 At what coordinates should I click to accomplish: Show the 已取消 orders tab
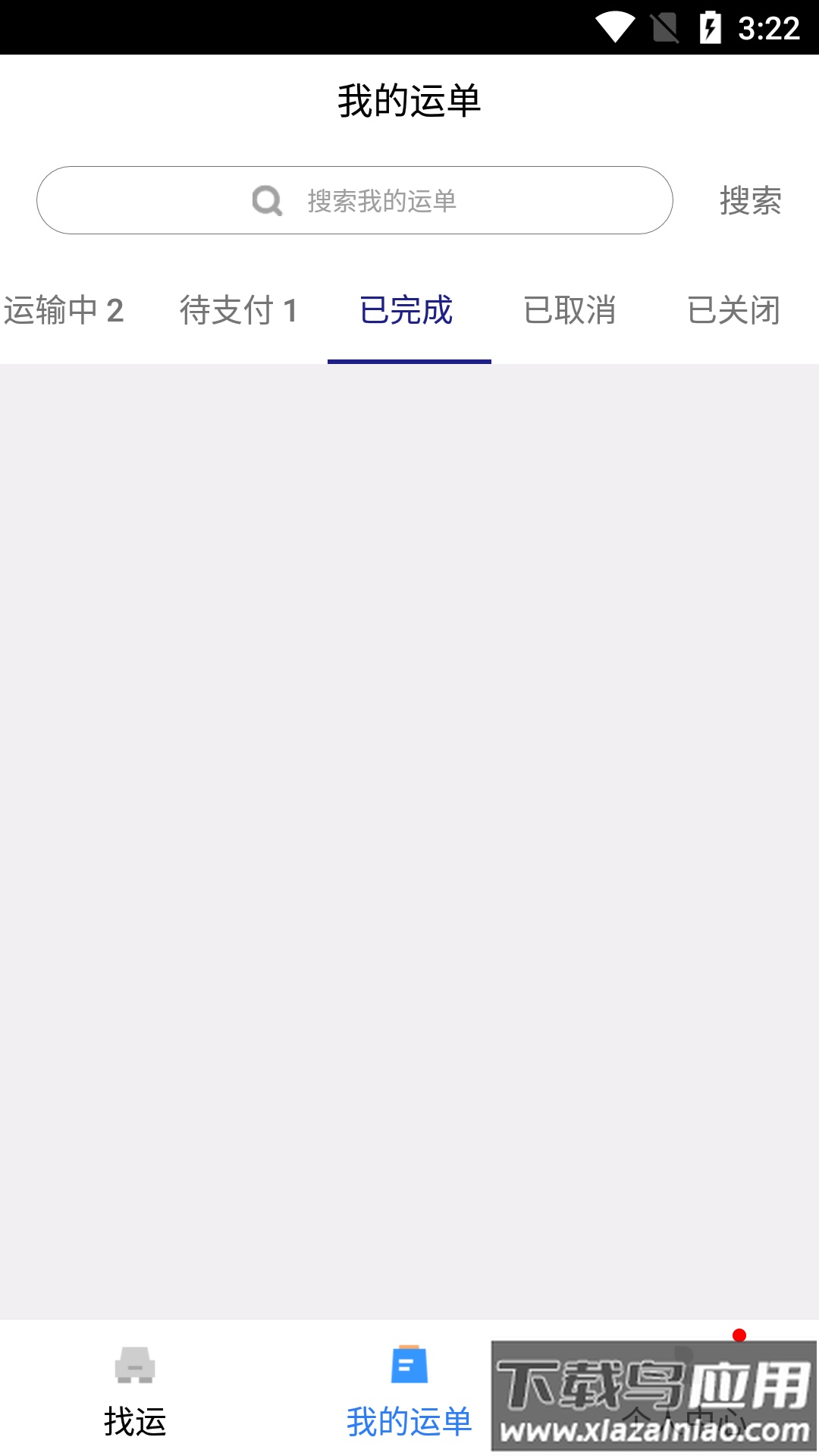(x=570, y=310)
